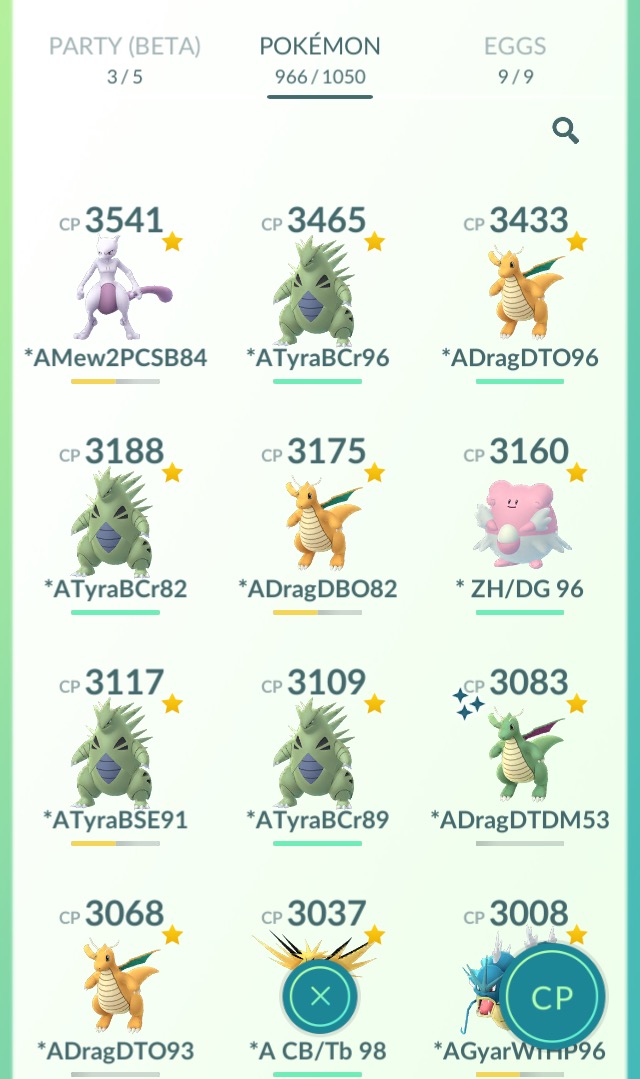Open the search magnifier icon
Screen dimensions: 640x1079
(x=565, y=130)
